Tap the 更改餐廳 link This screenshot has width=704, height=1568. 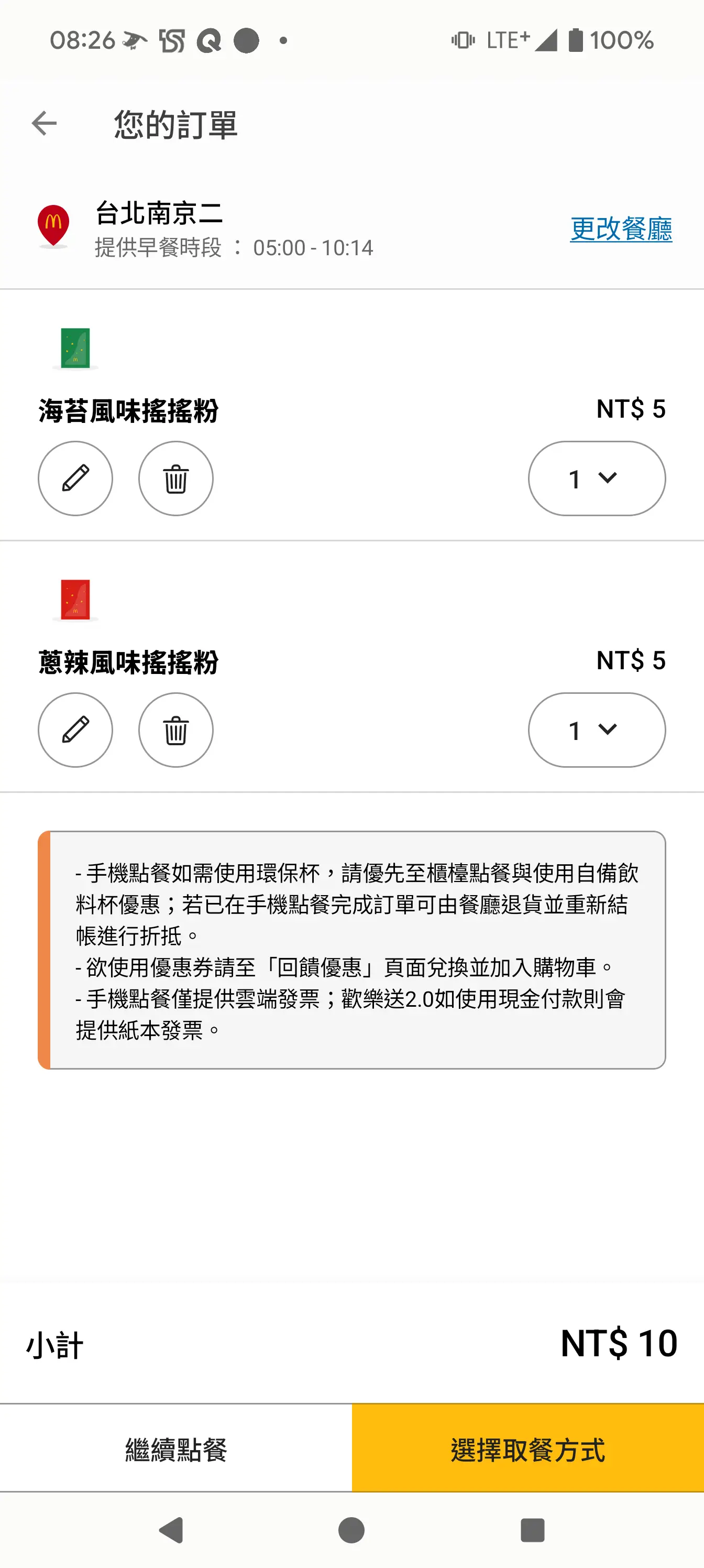621,229
